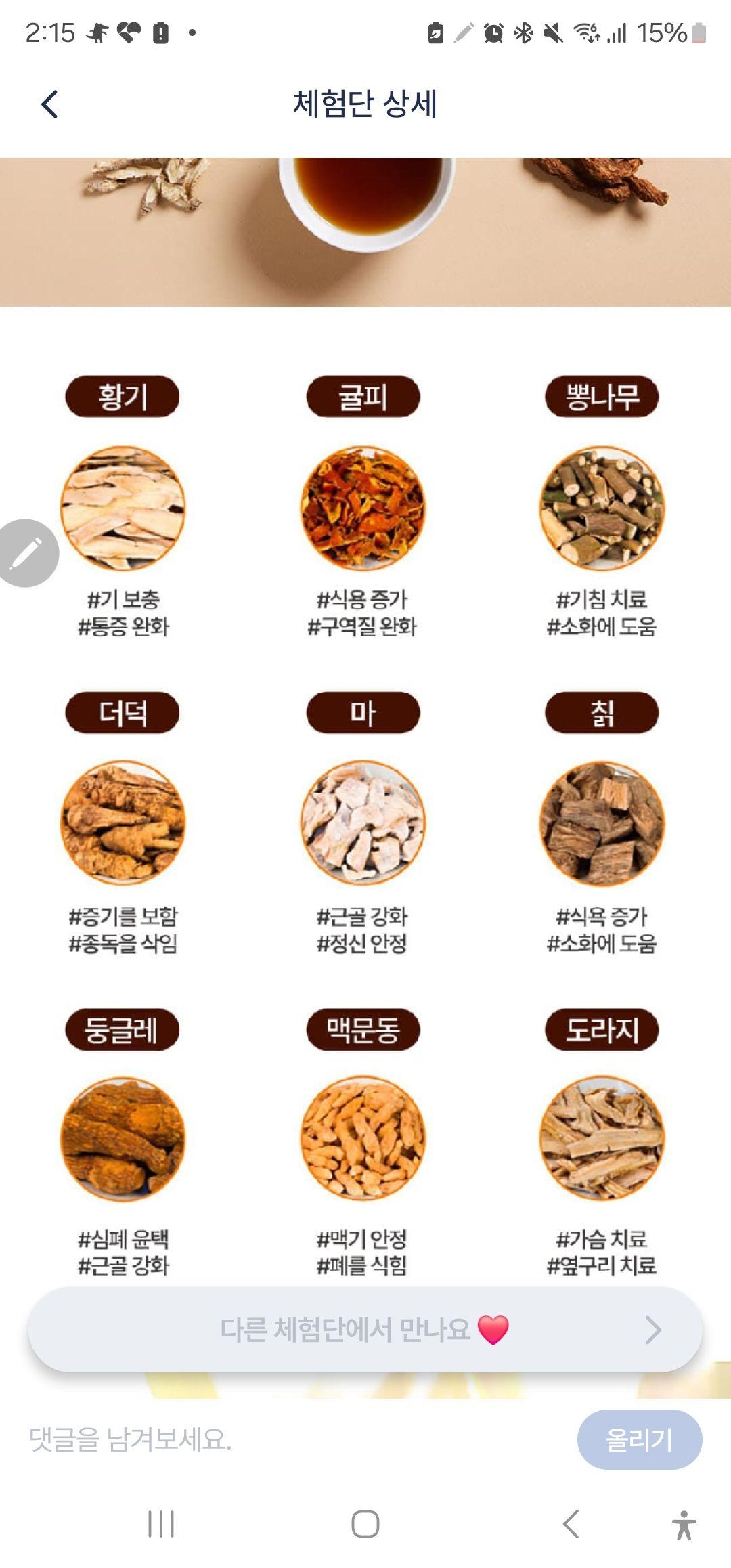Open system recent apps

(x=161, y=1524)
